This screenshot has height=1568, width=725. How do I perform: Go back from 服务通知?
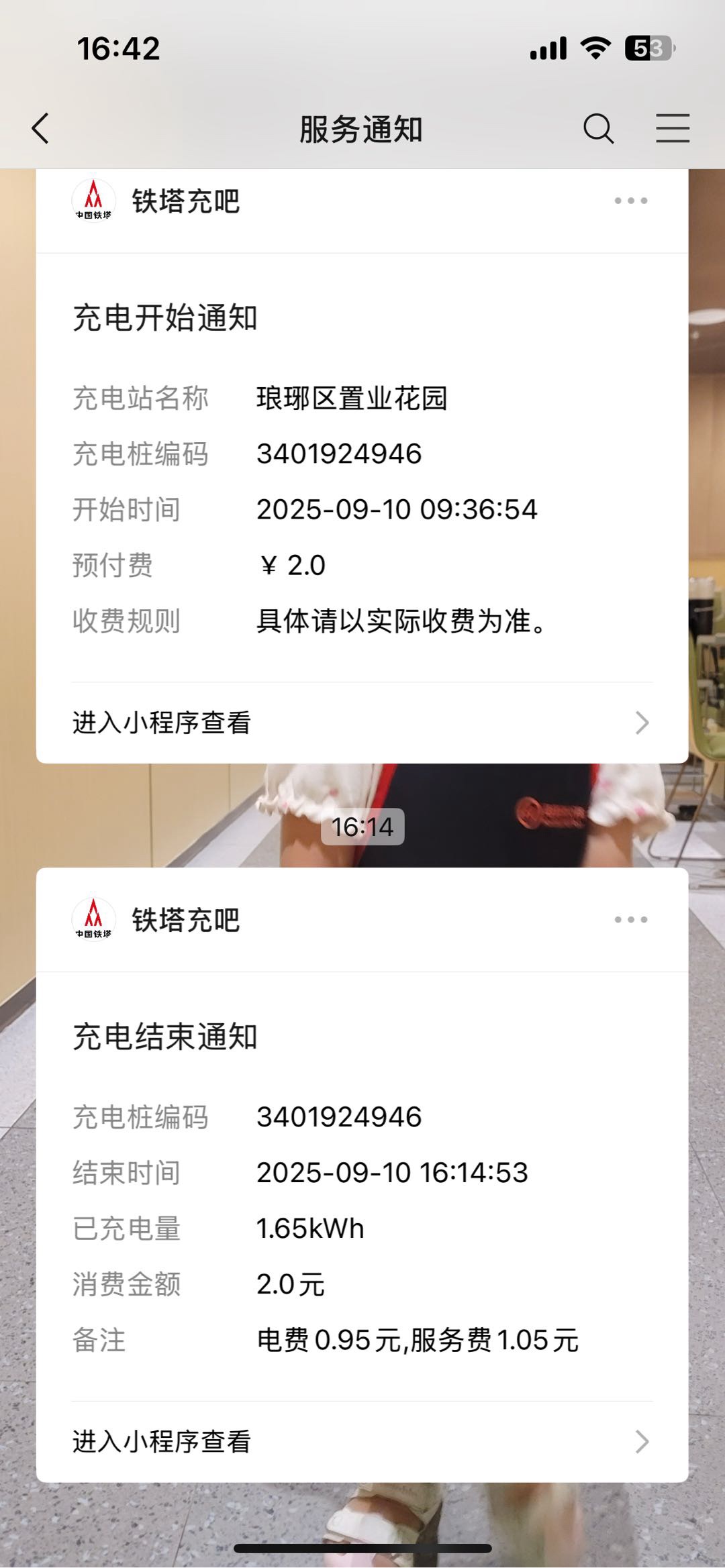pyautogui.click(x=41, y=128)
